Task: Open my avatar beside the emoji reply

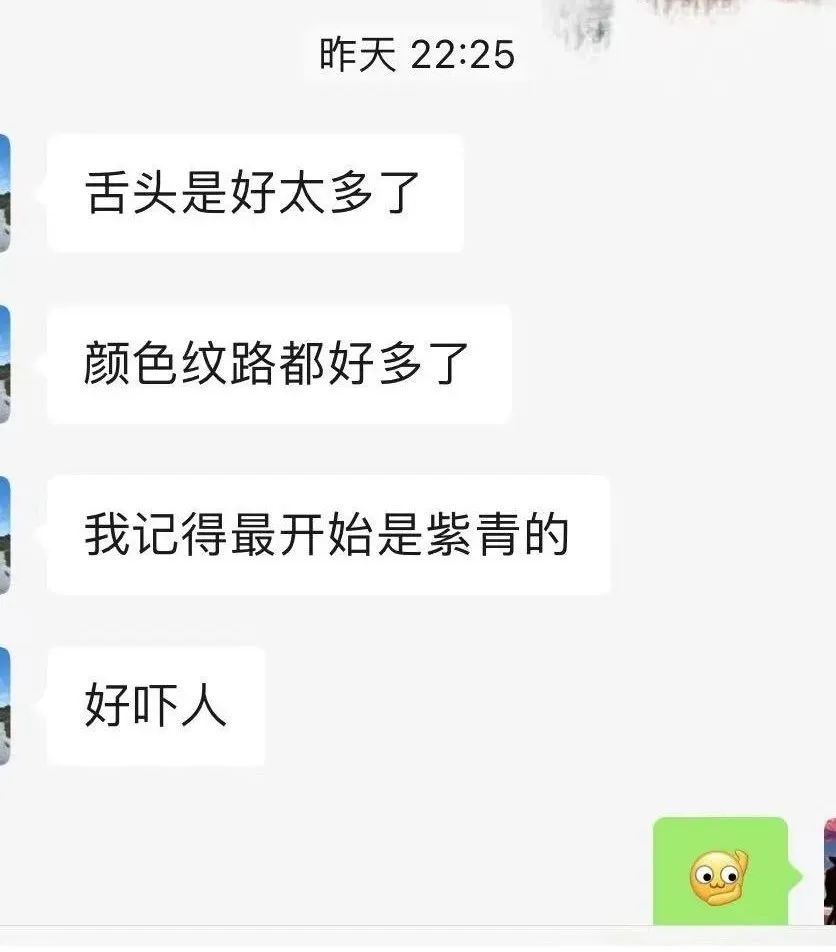Action: point(829,872)
